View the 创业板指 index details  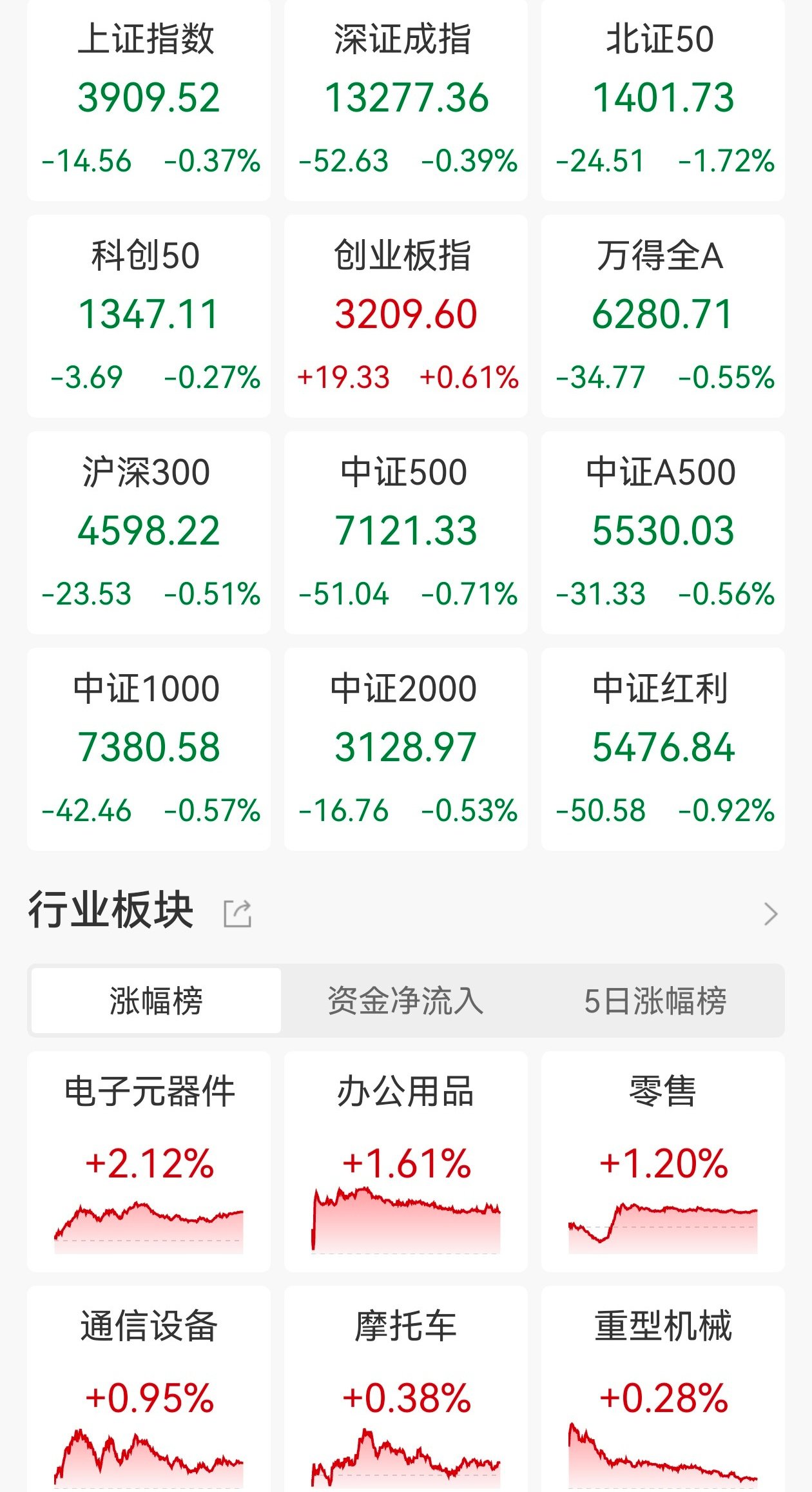pos(406,316)
